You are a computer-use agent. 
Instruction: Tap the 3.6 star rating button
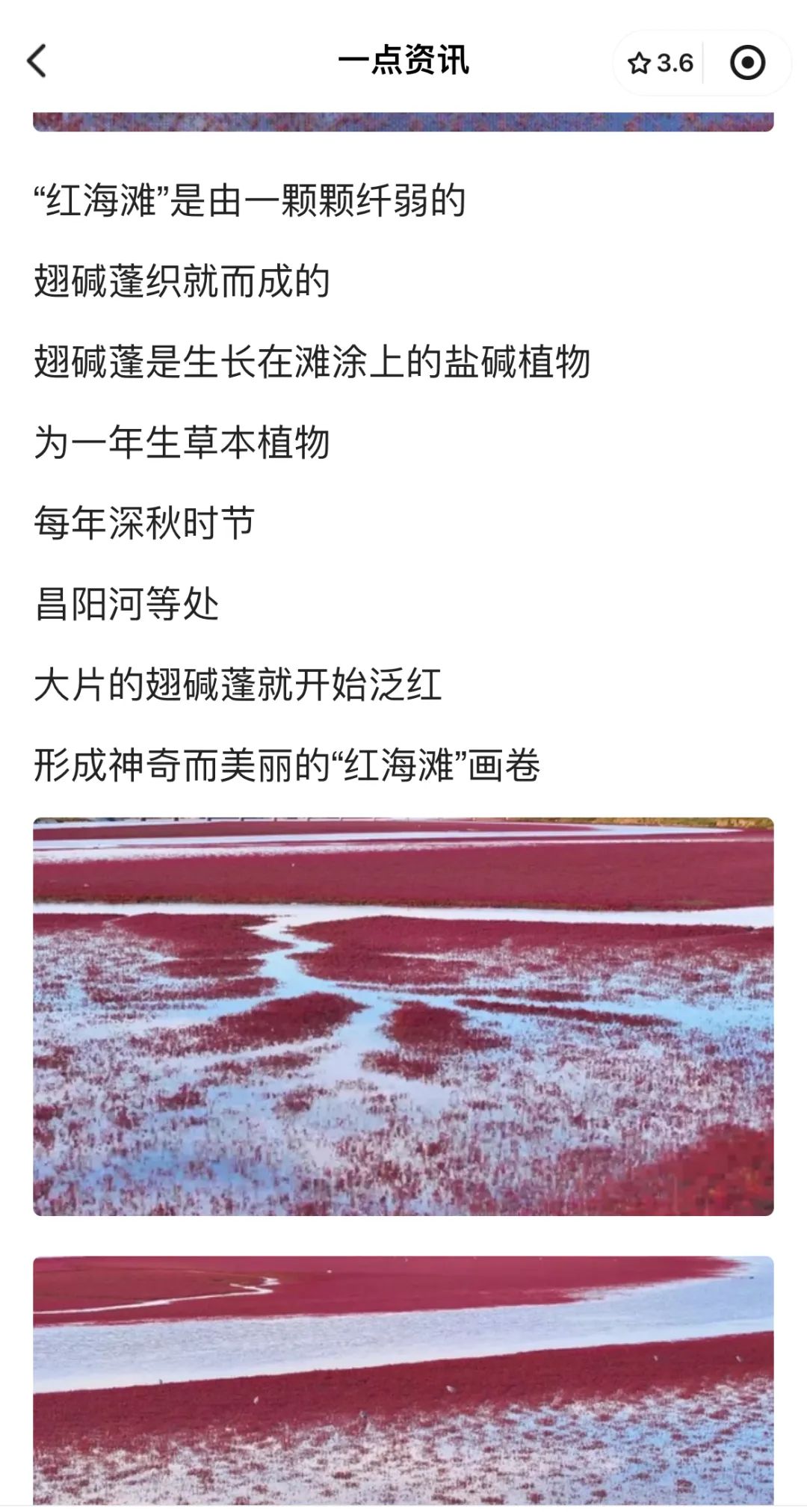661,63
